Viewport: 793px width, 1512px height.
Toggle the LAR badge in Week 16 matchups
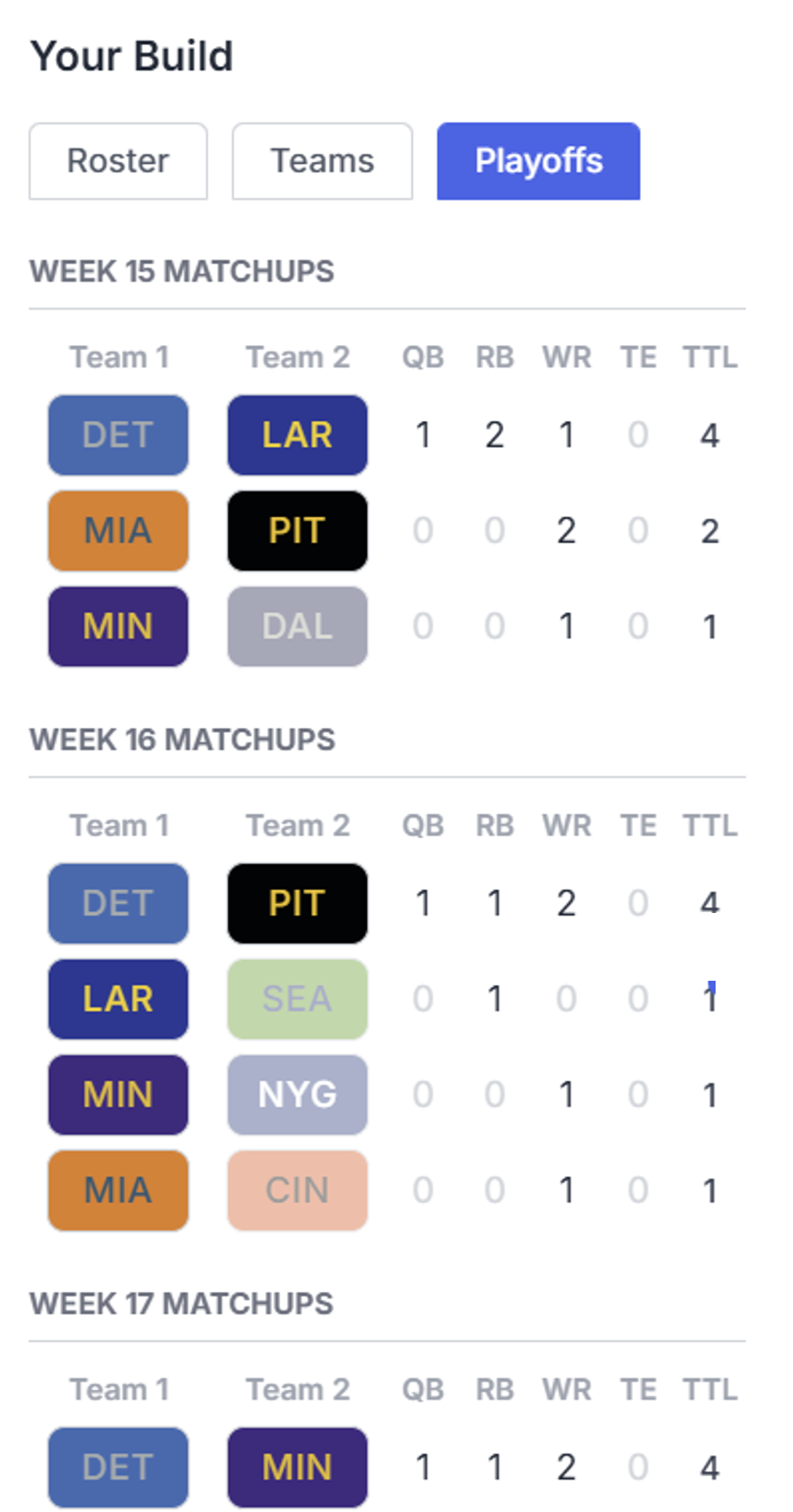117,999
